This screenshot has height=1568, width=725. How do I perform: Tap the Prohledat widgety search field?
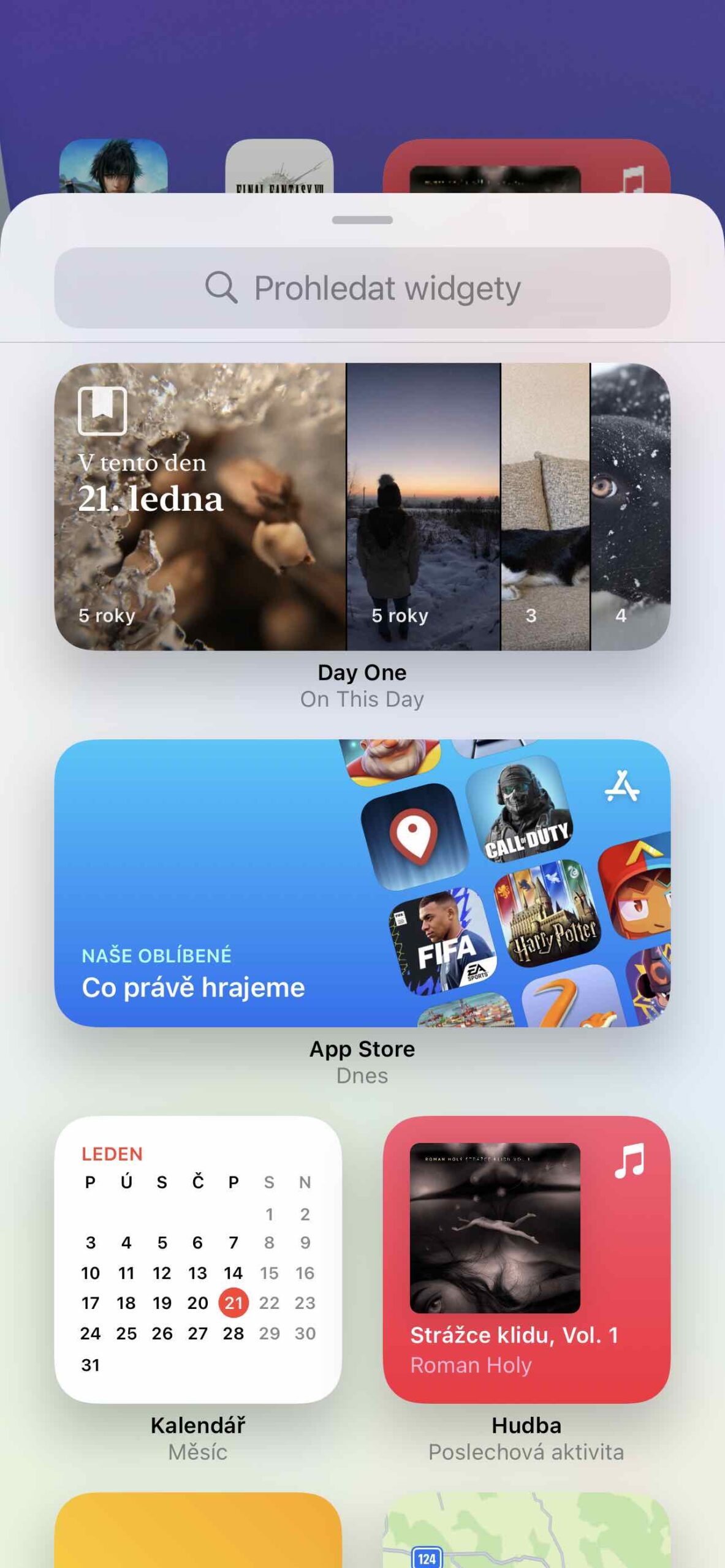click(x=362, y=288)
